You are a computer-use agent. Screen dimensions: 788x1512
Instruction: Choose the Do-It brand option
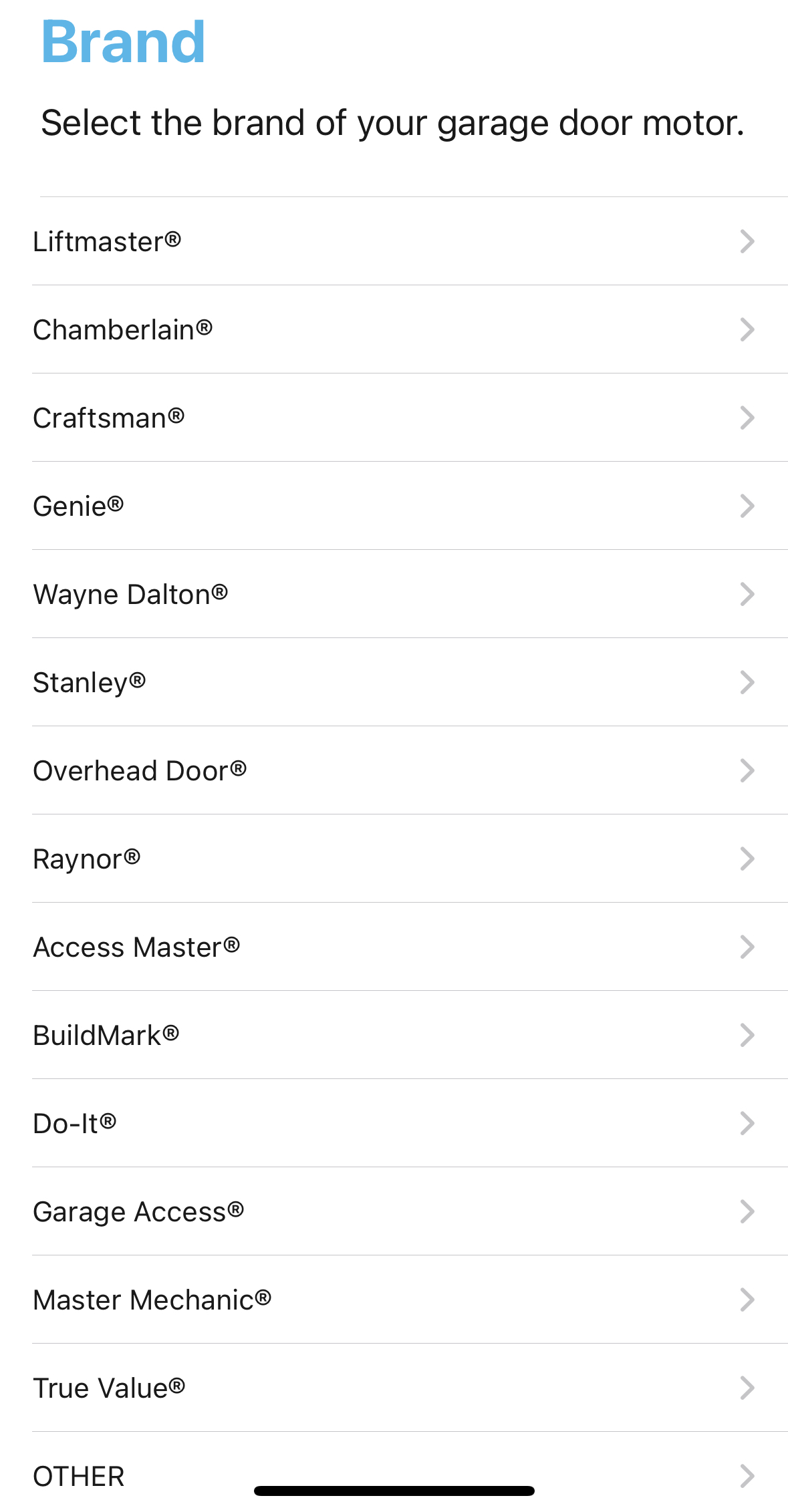[x=75, y=1123]
